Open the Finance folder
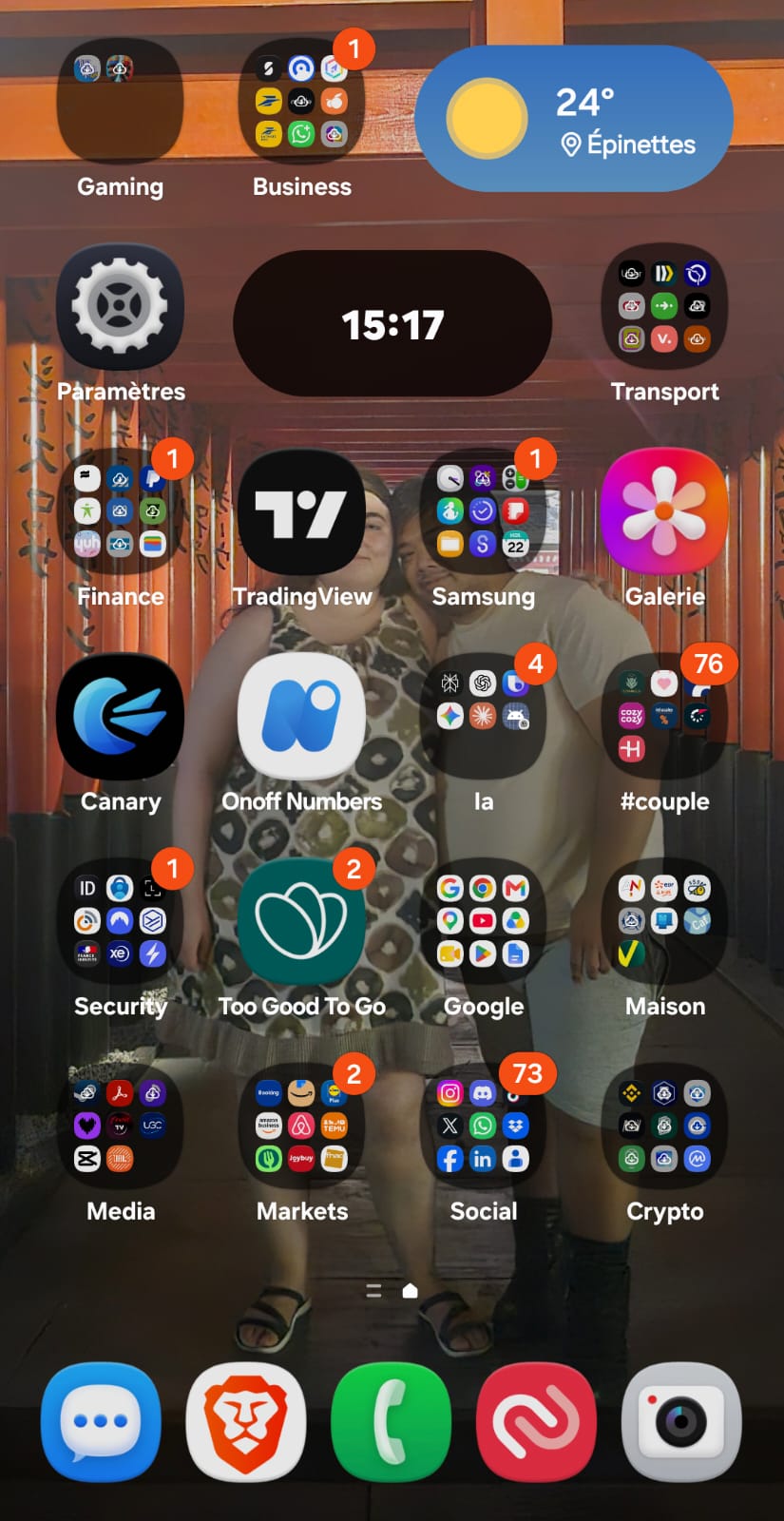784x1521 pixels. coord(120,511)
